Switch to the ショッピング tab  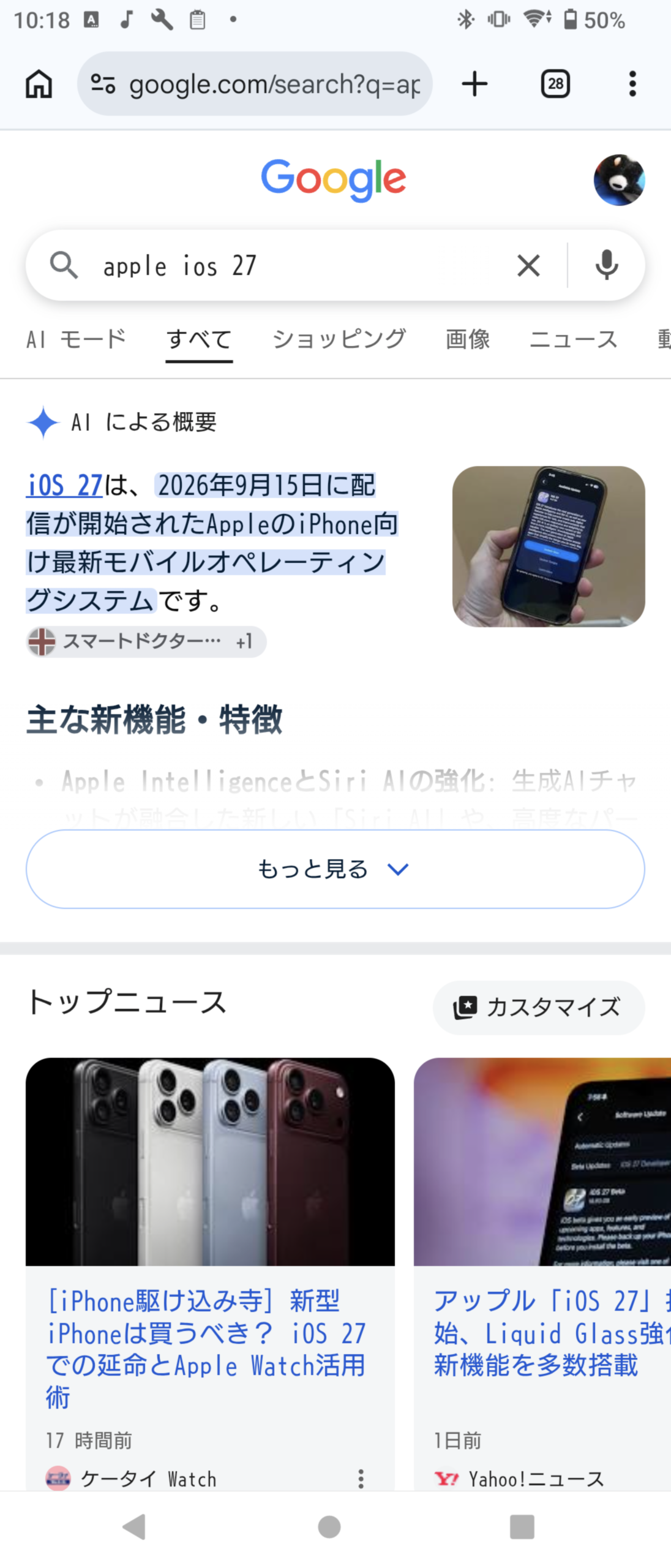[339, 339]
